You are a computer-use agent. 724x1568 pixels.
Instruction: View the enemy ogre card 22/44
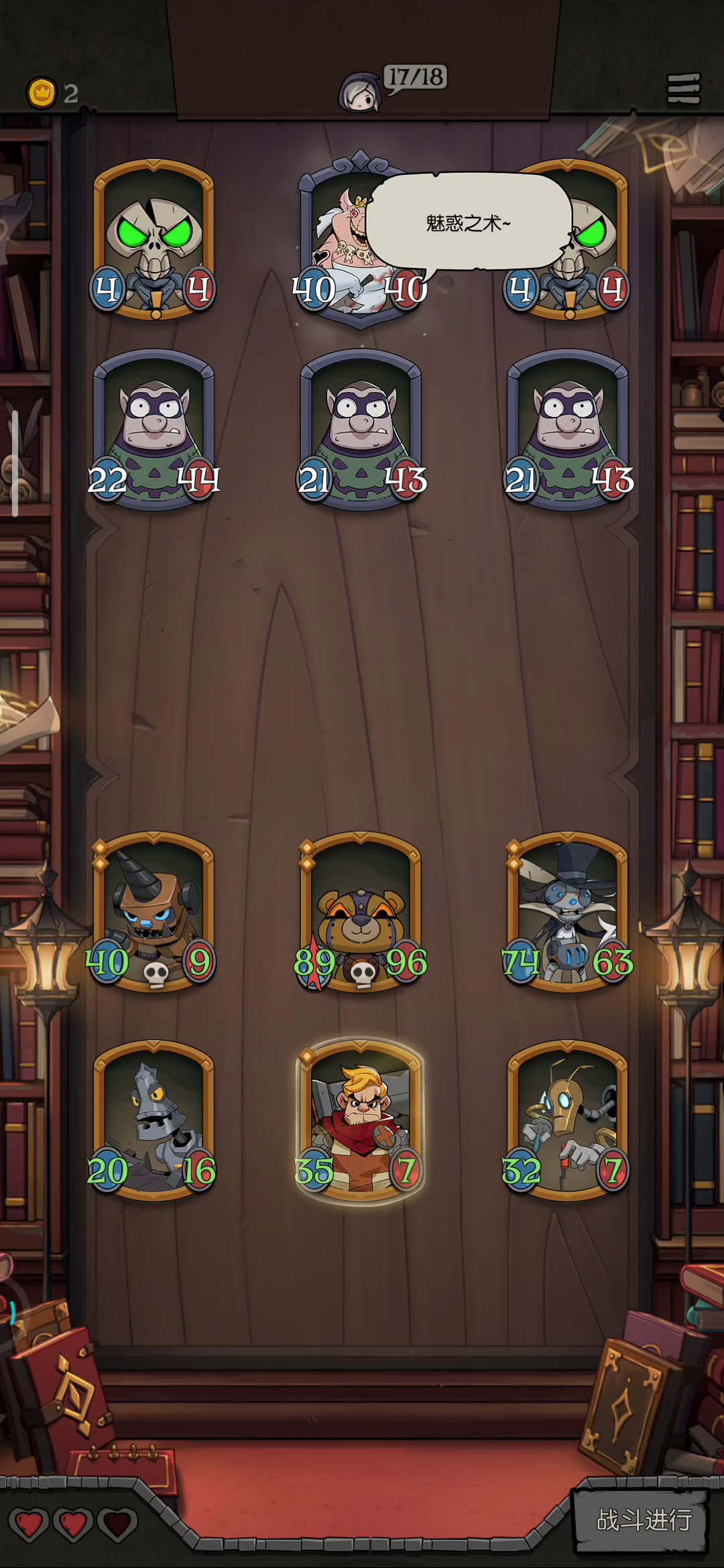click(154, 429)
